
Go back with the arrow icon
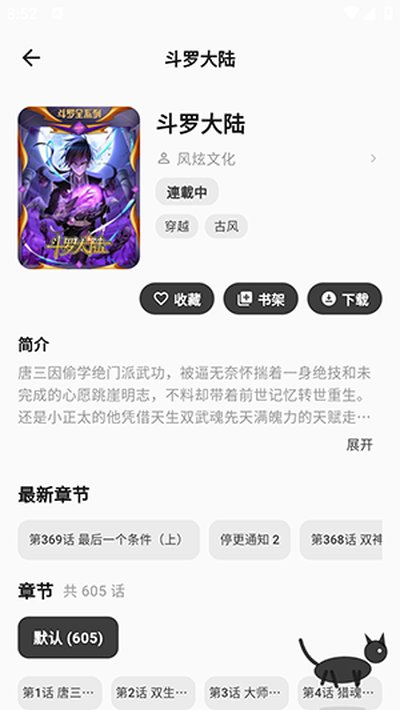(x=31, y=58)
